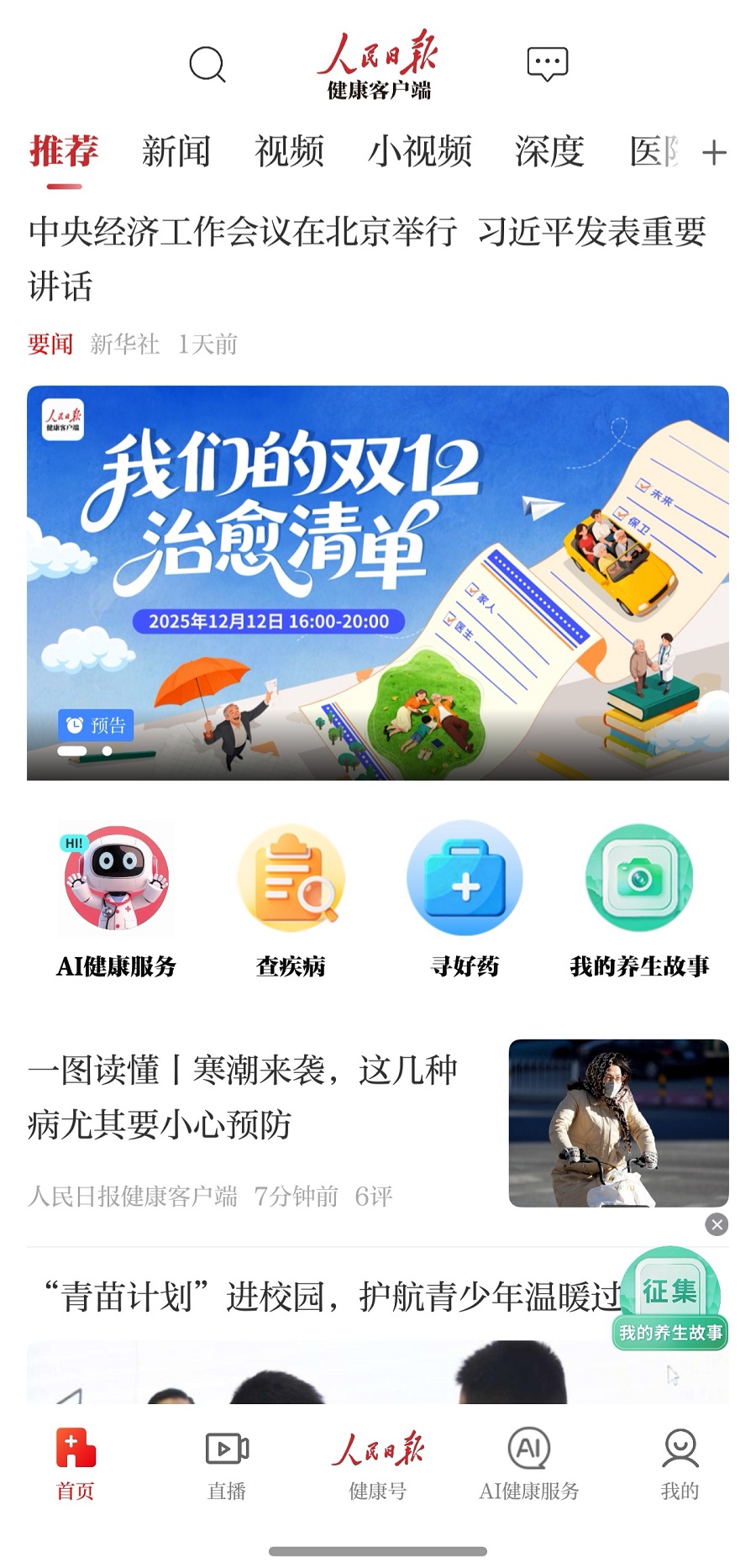Switch to the 新闻 top tab
756x1568 pixels.
[x=176, y=152]
